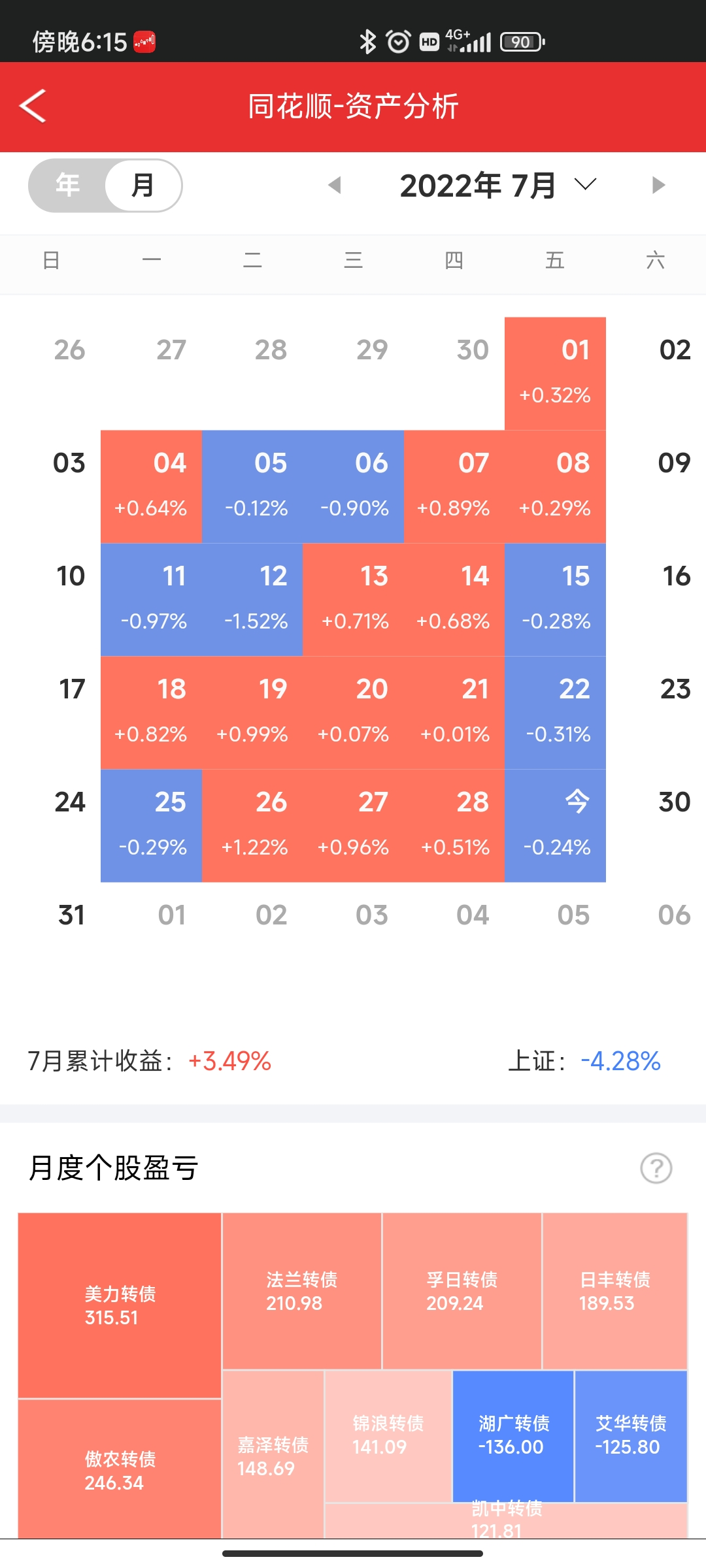This screenshot has height=1568, width=706.
Task: Open the help icon for 月度个股盈亏
Action: point(656,1168)
